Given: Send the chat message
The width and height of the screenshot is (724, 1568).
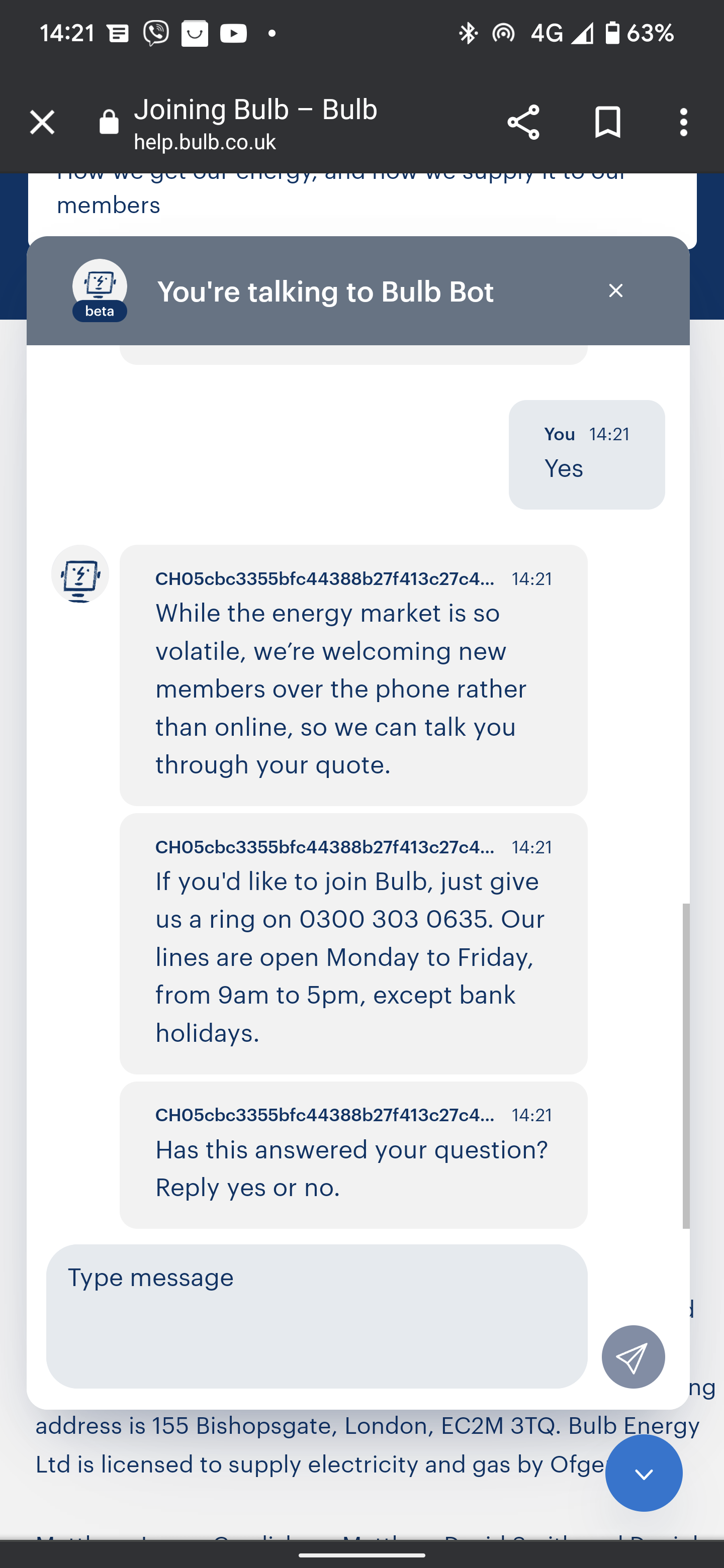Looking at the screenshot, I should tap(632, 1357).
